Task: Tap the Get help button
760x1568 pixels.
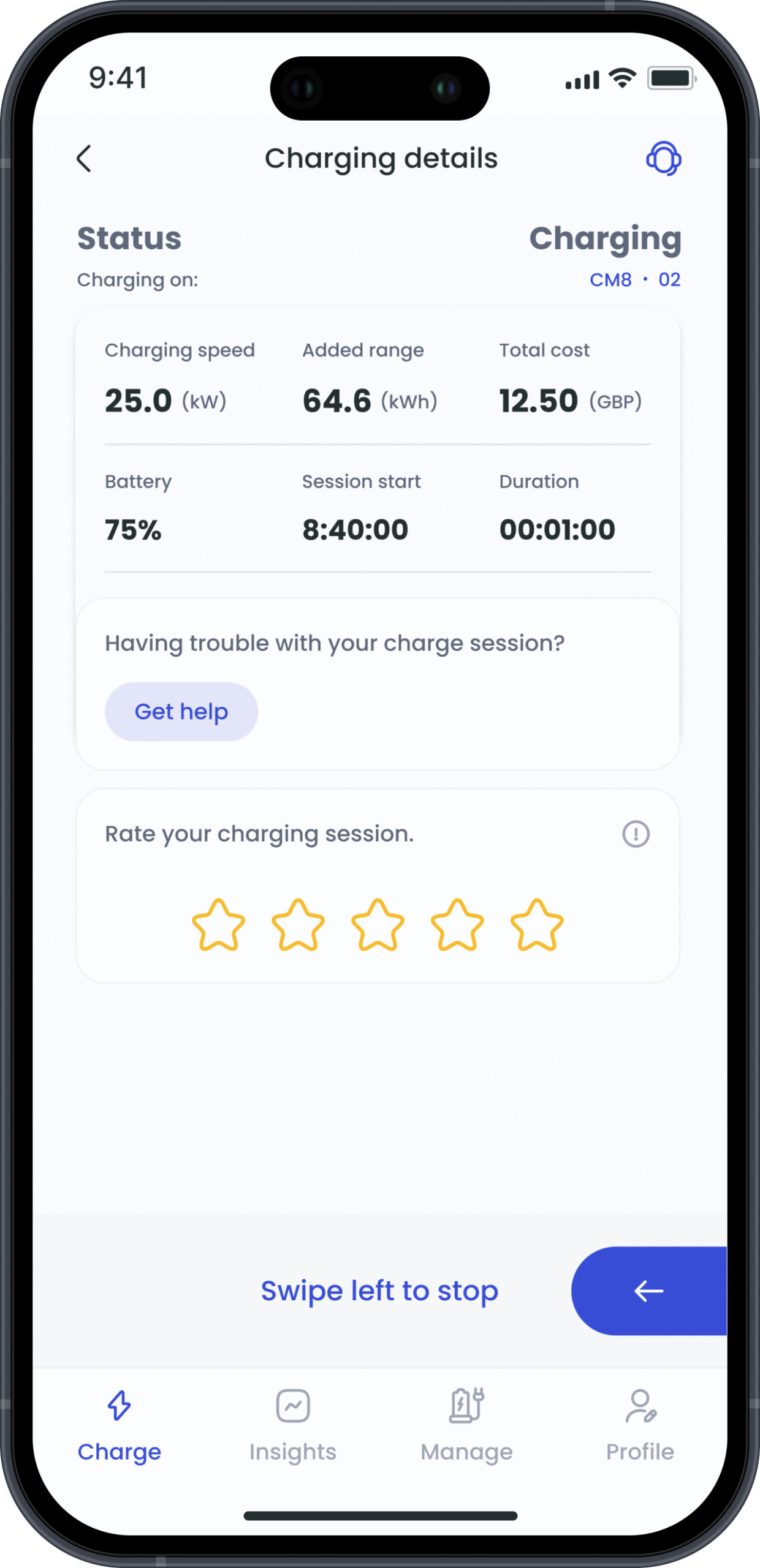Action: [181, 712]
